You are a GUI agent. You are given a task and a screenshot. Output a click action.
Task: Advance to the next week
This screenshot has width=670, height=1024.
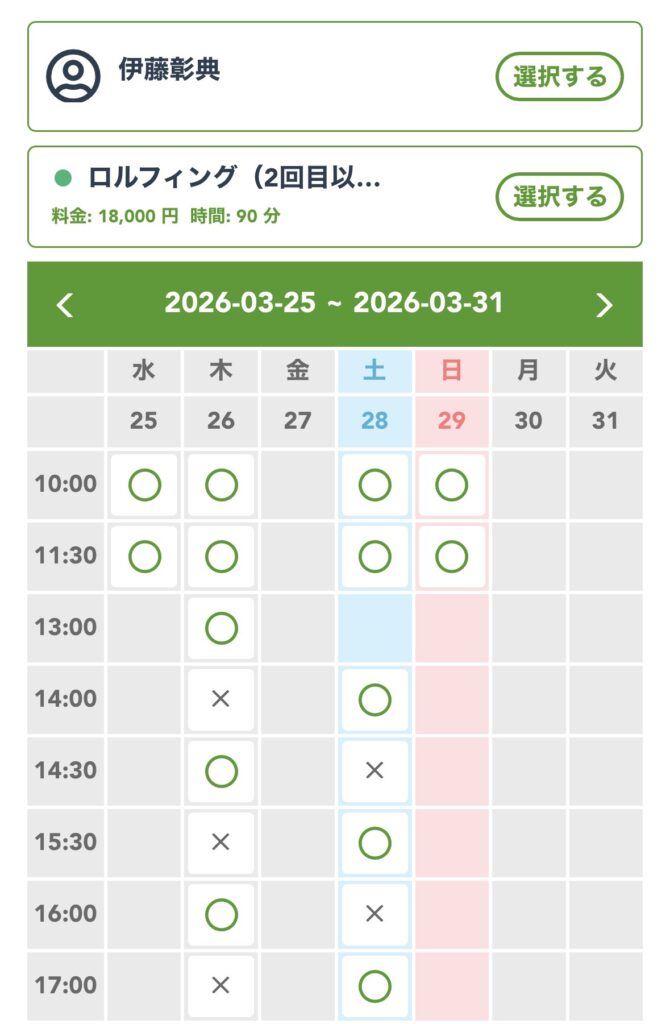[x=604, y=304]
